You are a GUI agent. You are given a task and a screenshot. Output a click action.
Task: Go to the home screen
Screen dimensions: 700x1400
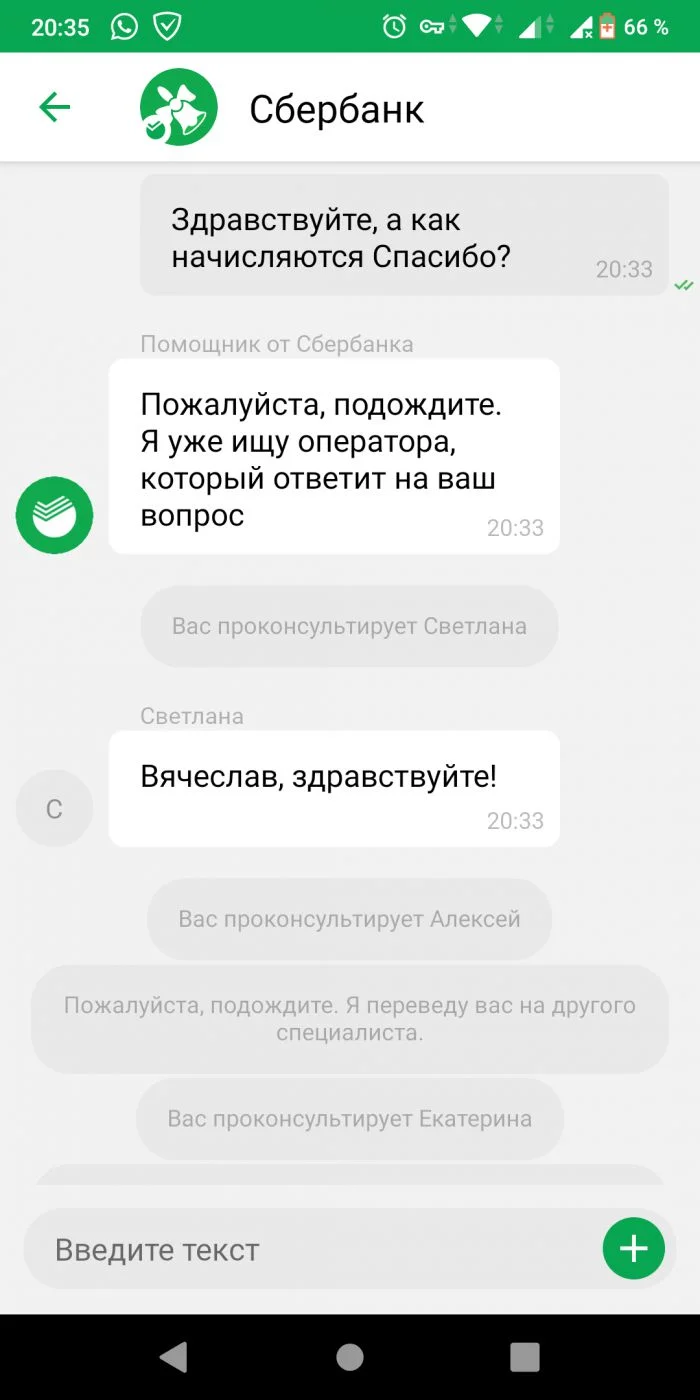pos(350,1356)
